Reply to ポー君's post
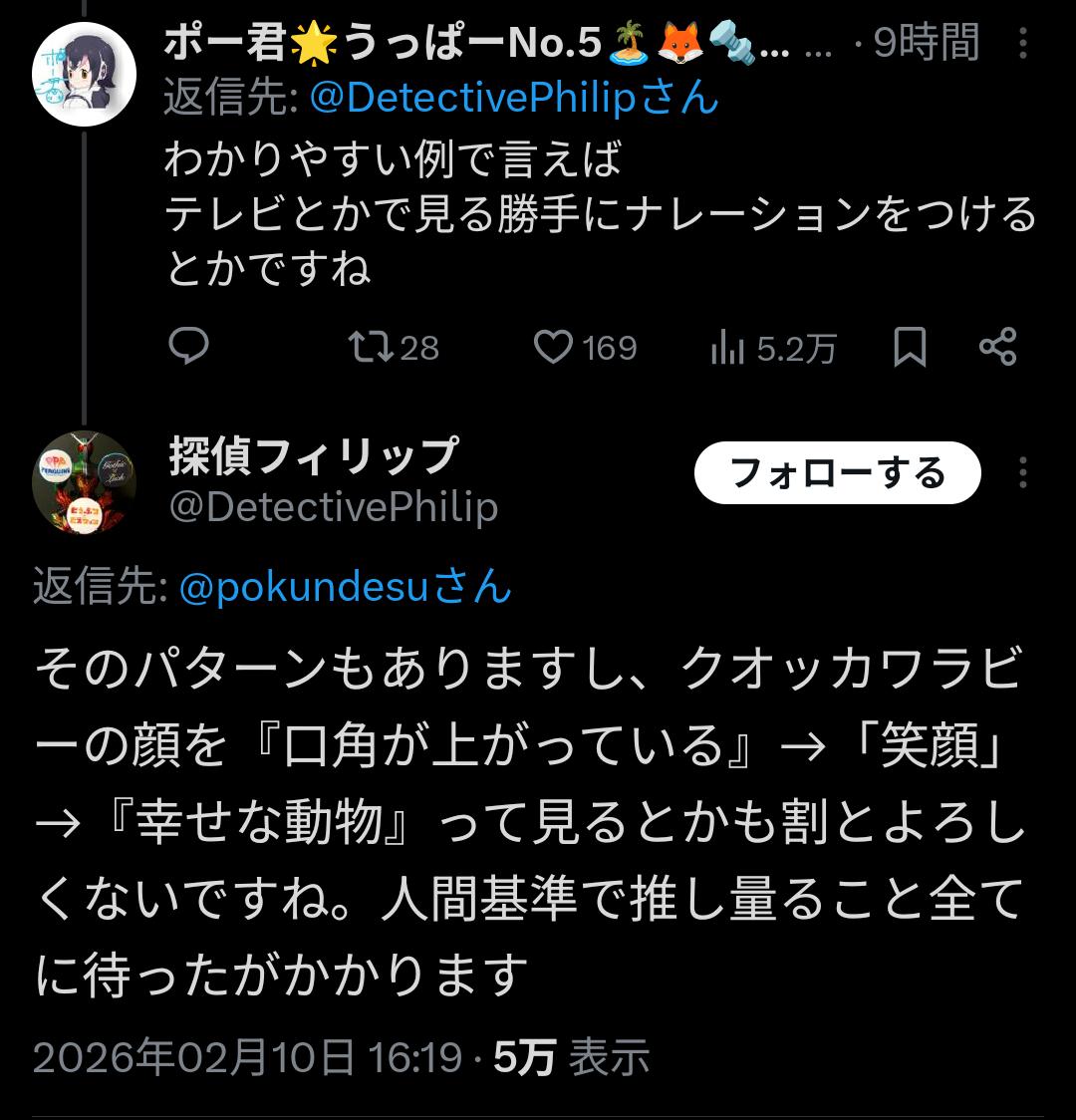This screenshot has height=1120, width=1076. (x=187, y=347)
